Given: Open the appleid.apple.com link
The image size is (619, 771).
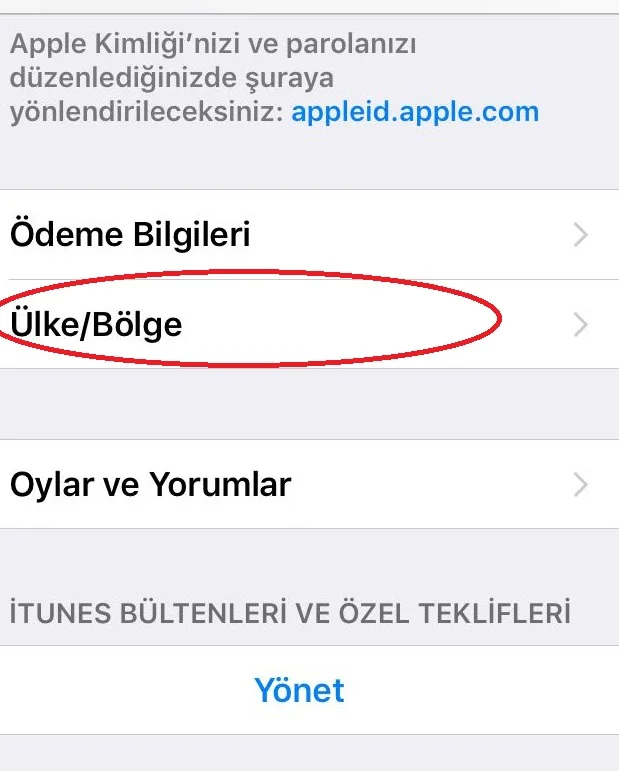Looking at the screenshot, I should 414,111.
